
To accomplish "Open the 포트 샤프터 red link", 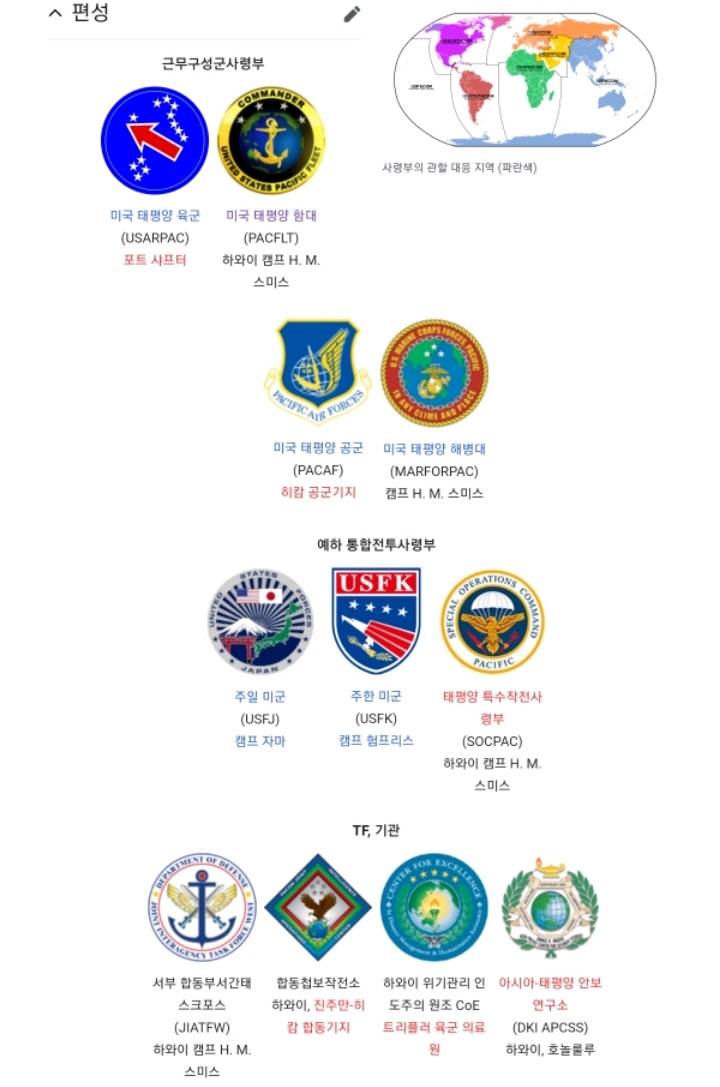I will pyautogui.click(x=155, y=260).
